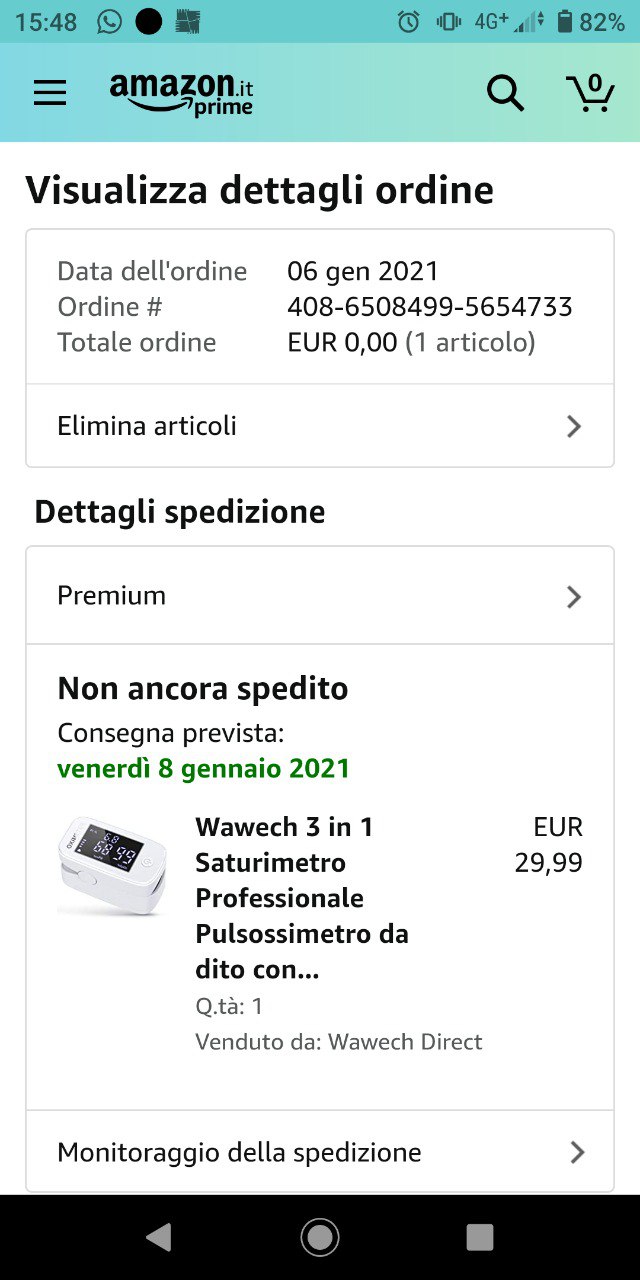Open the Wawech Saturimetro product image

point(112,865)
